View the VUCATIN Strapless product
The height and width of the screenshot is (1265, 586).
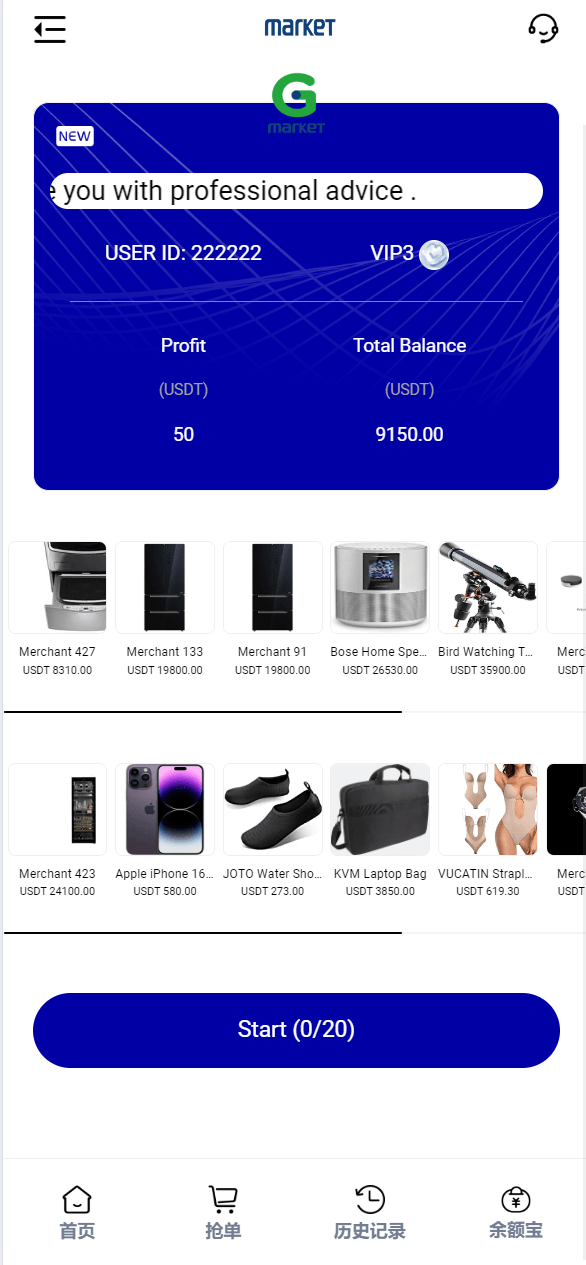488,831
